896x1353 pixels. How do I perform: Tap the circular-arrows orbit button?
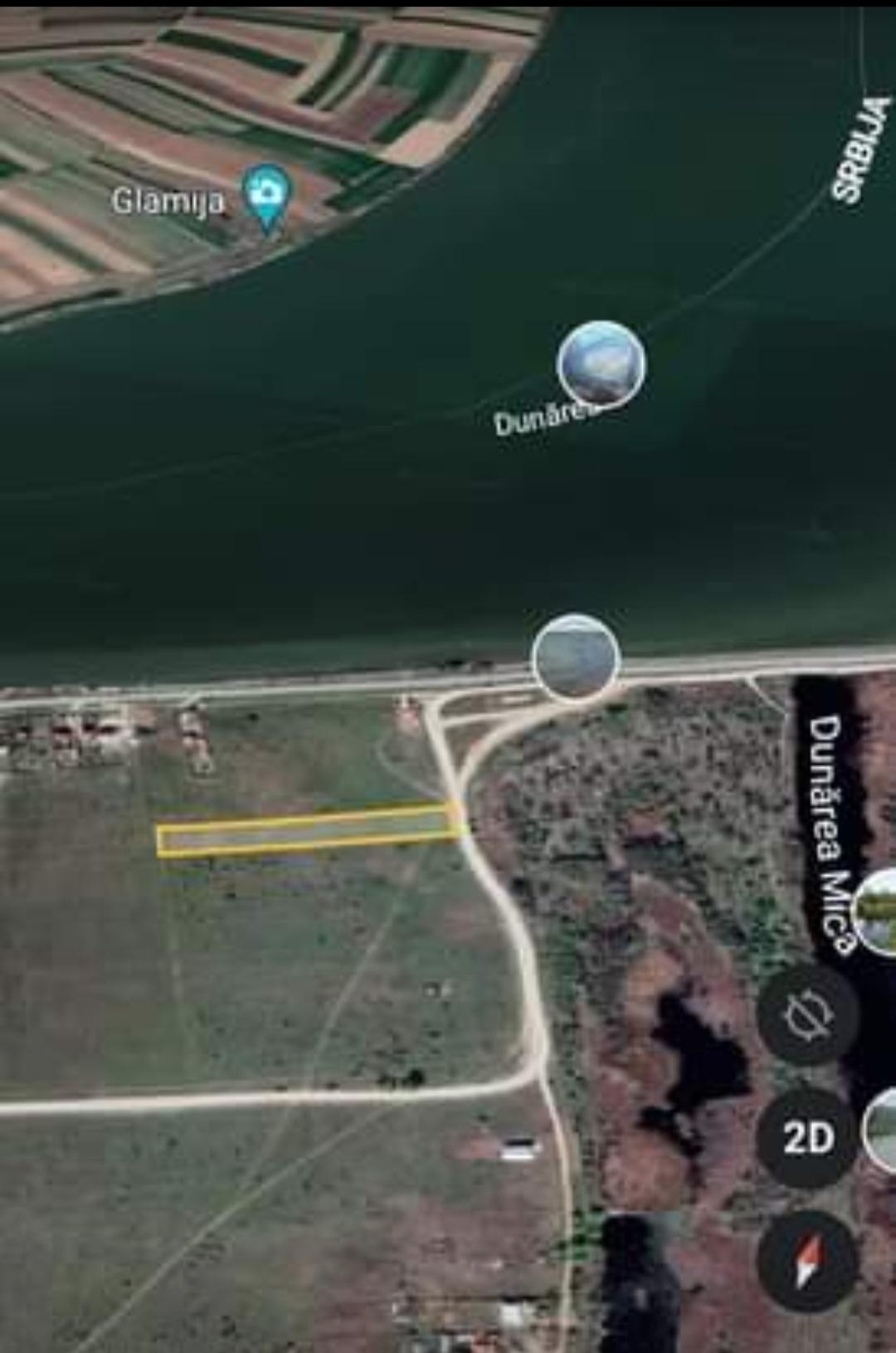(808, 1014)
